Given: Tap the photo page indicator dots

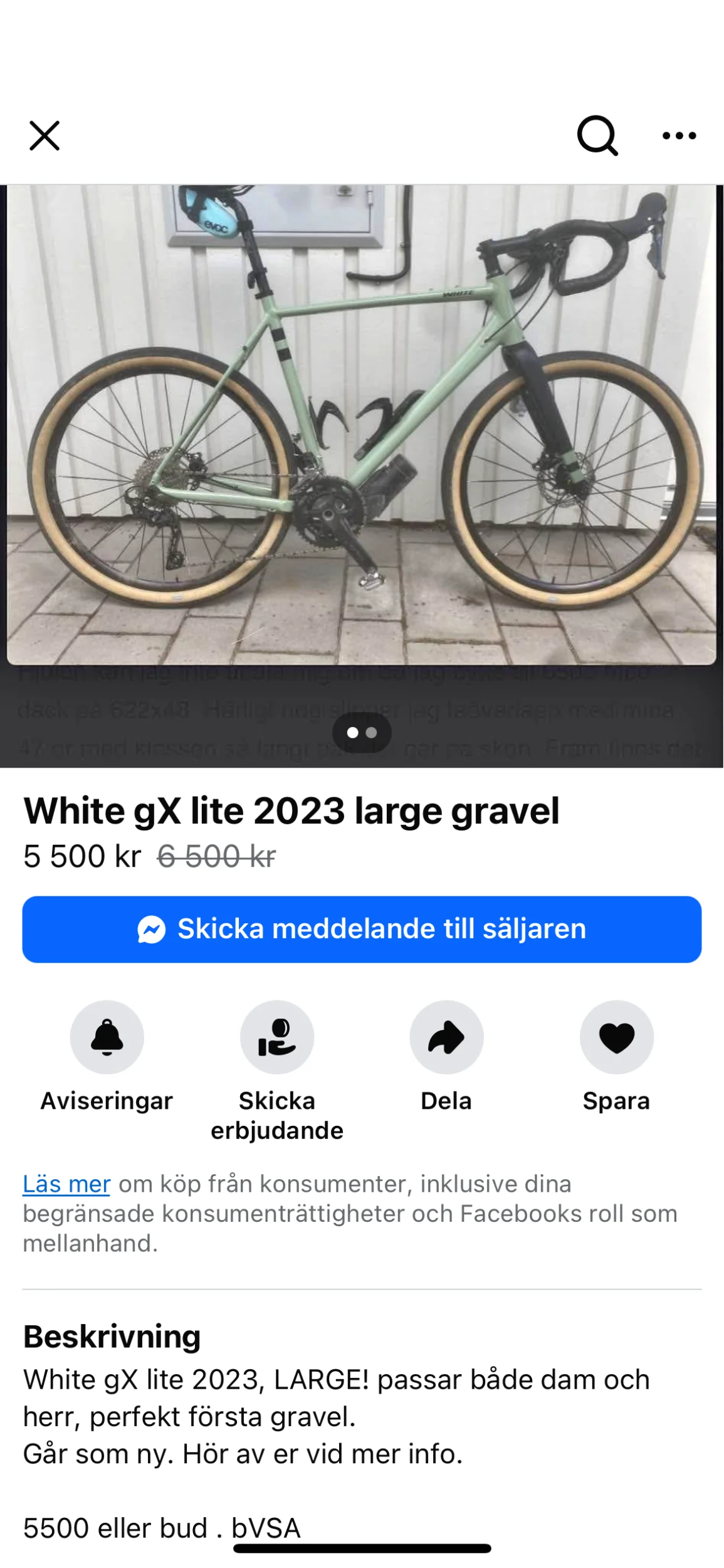Looking at the screenshot, I should [x=362, y=733].
